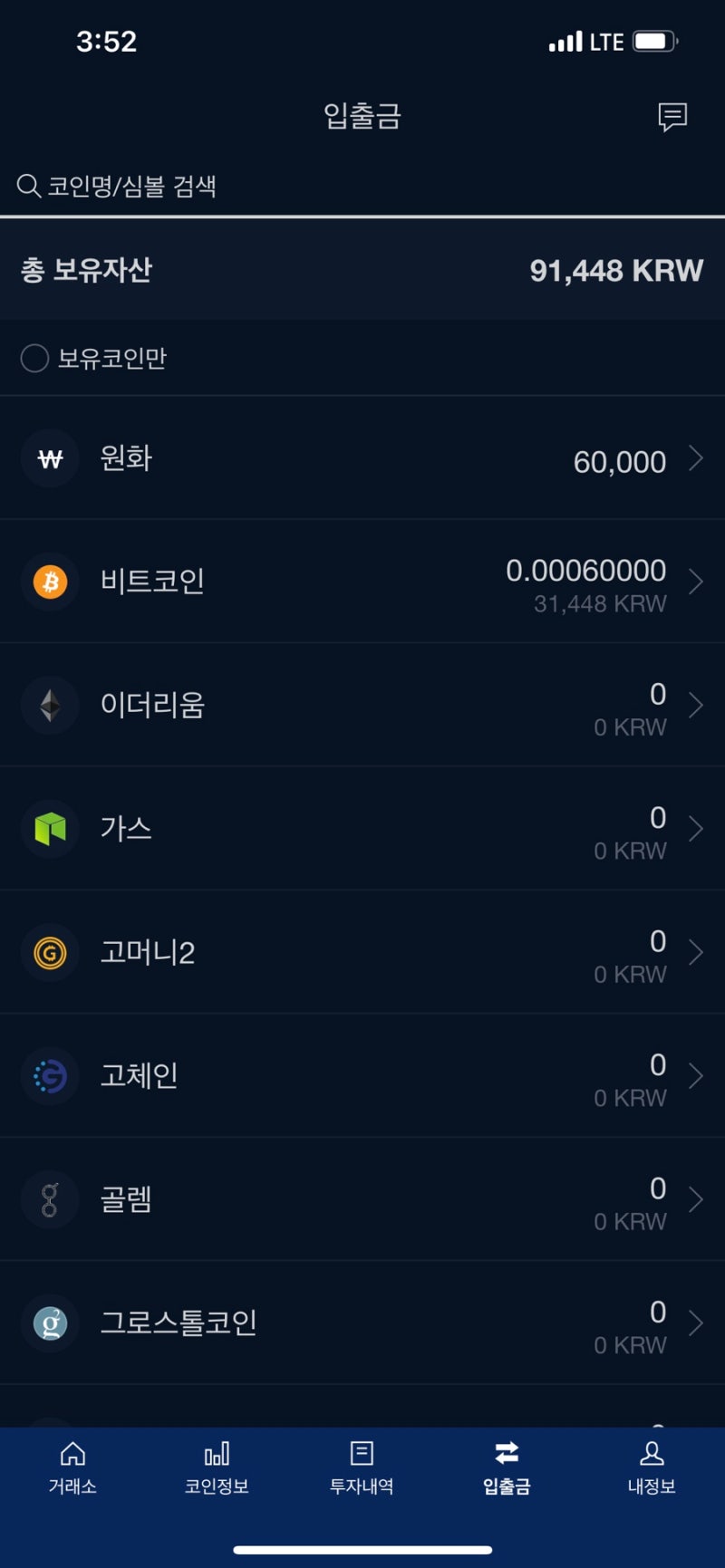Open the Bitcoin coin icon
This screenshot has height=1568, width=725.
(50, 582)
